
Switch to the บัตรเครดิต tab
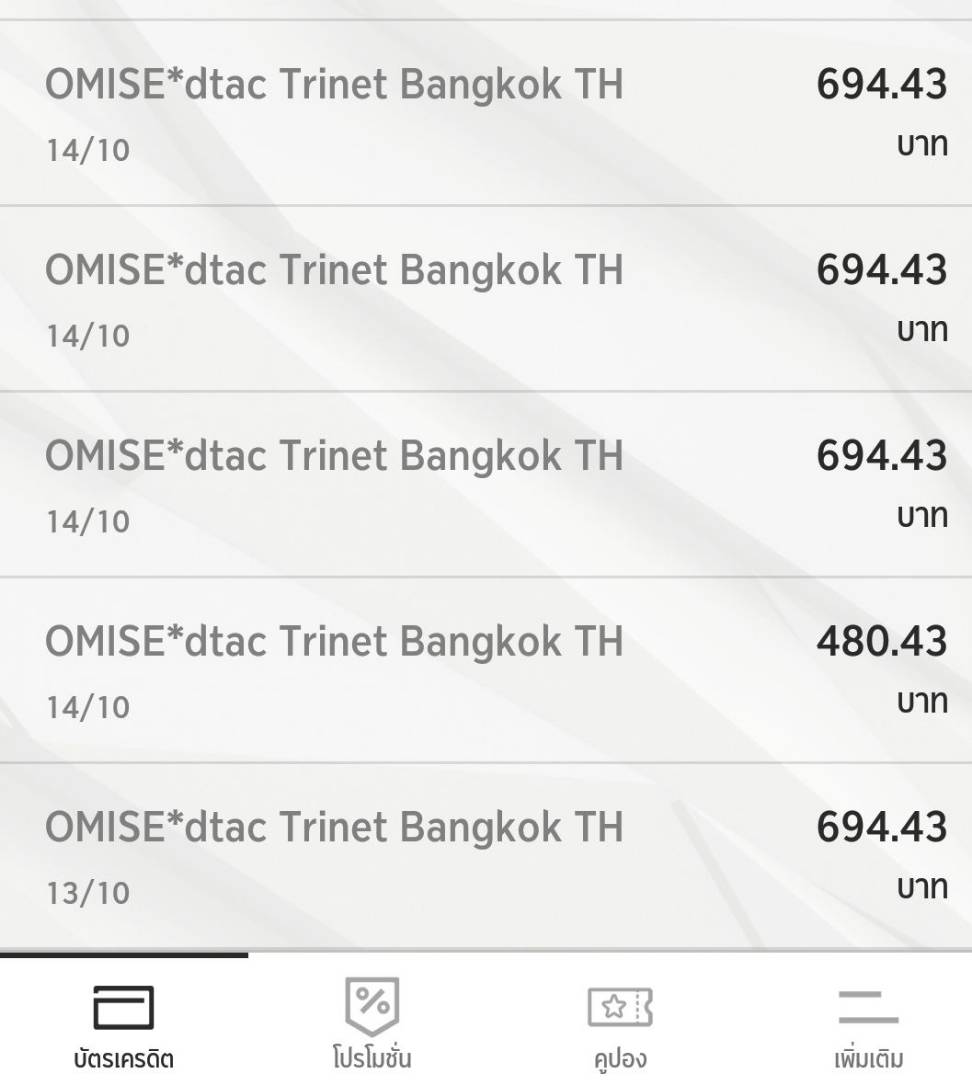point(123,1022)
